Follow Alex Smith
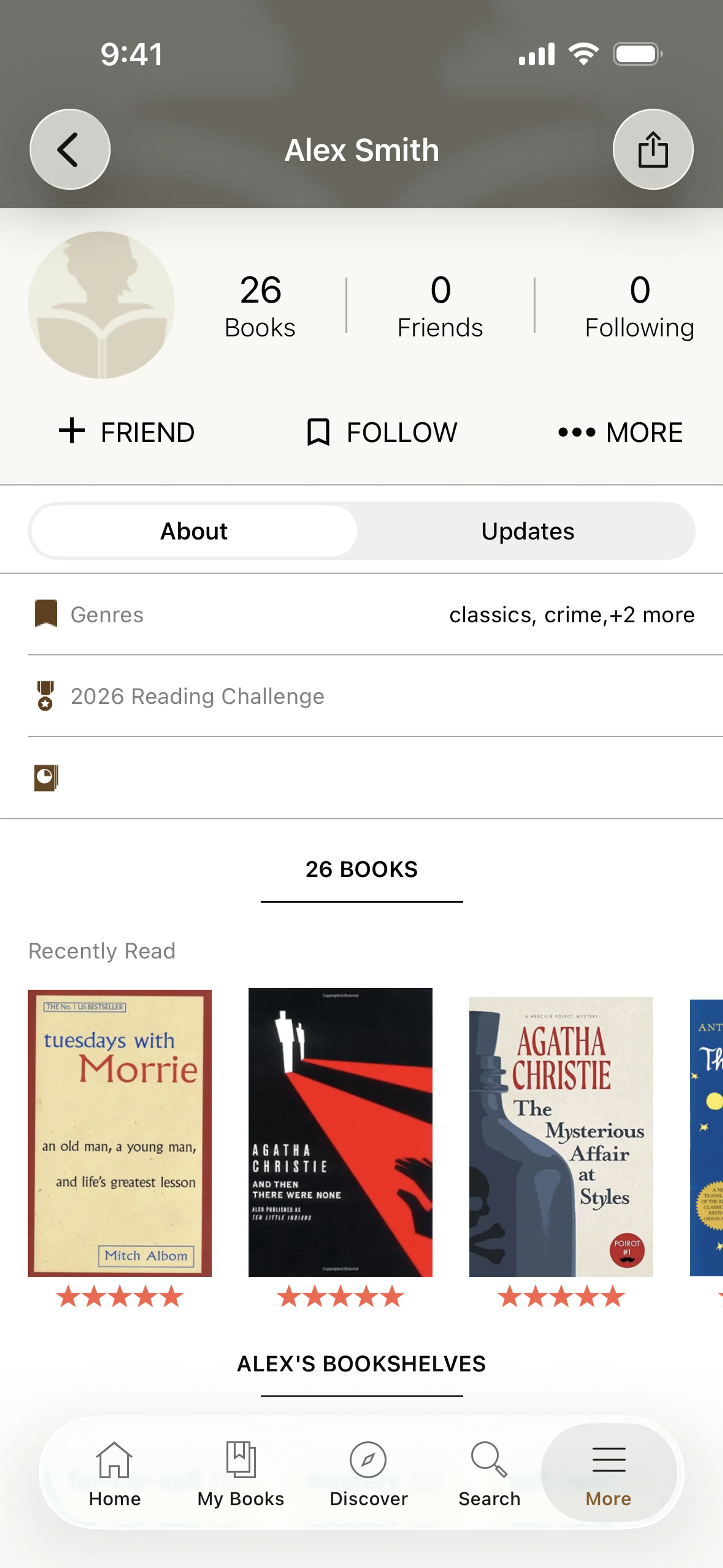Viewport: 723px width, 1568px height. (381, 432)
